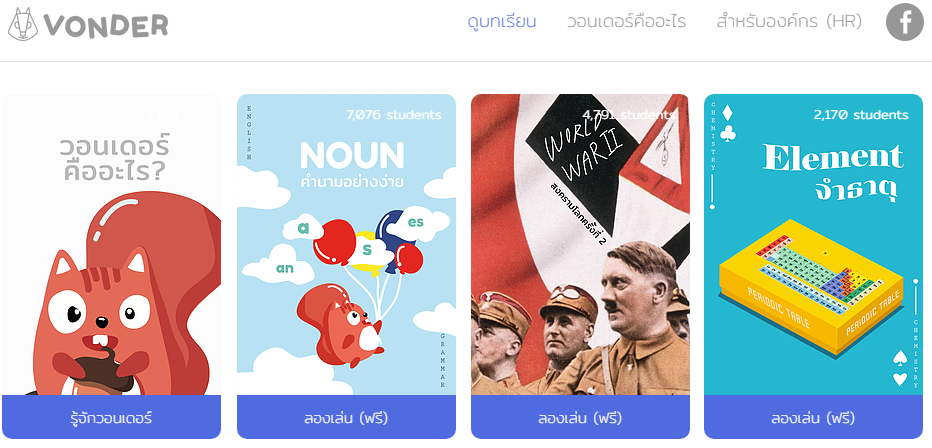Open the ดูบทเรียน navigation link
This screenshot has width=932, height=448.
(x=501, y=22)
